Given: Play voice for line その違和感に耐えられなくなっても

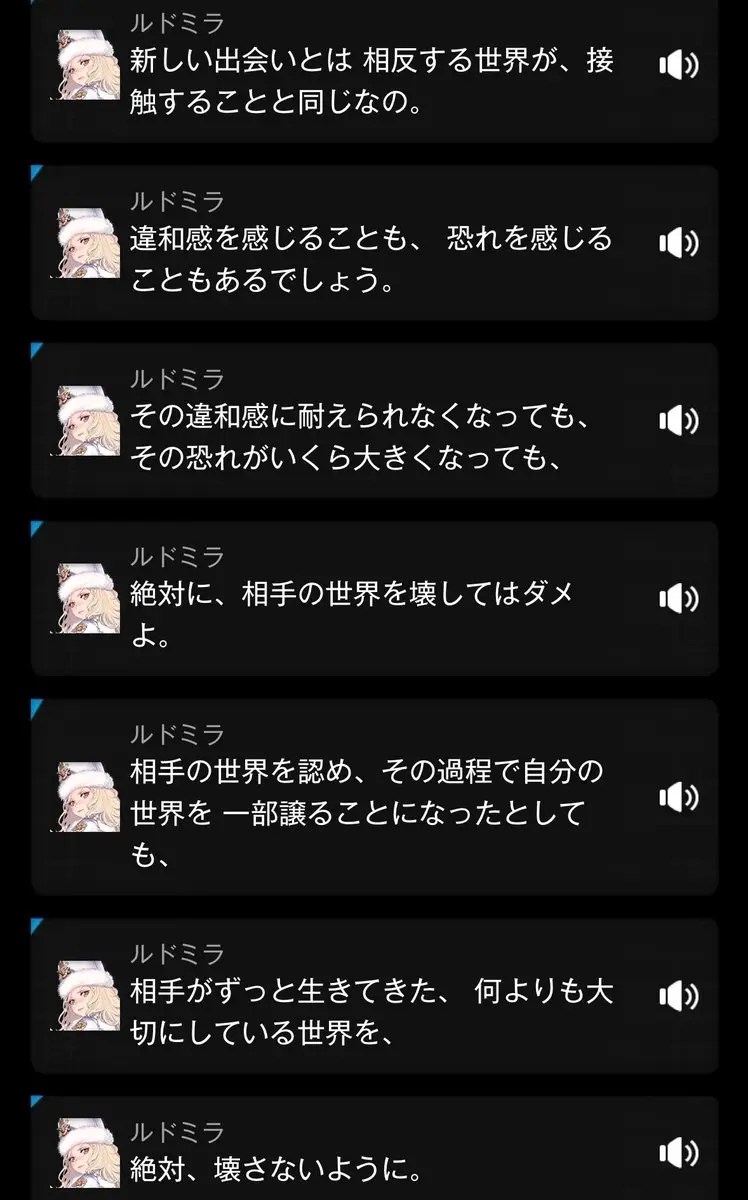Looking at the screenshot, I should click(678, 420).
